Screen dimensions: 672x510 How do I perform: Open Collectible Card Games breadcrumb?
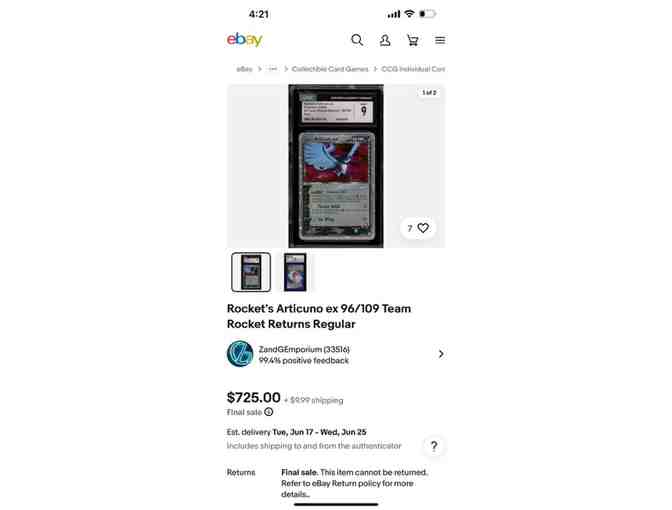click(x=331, y=69)
